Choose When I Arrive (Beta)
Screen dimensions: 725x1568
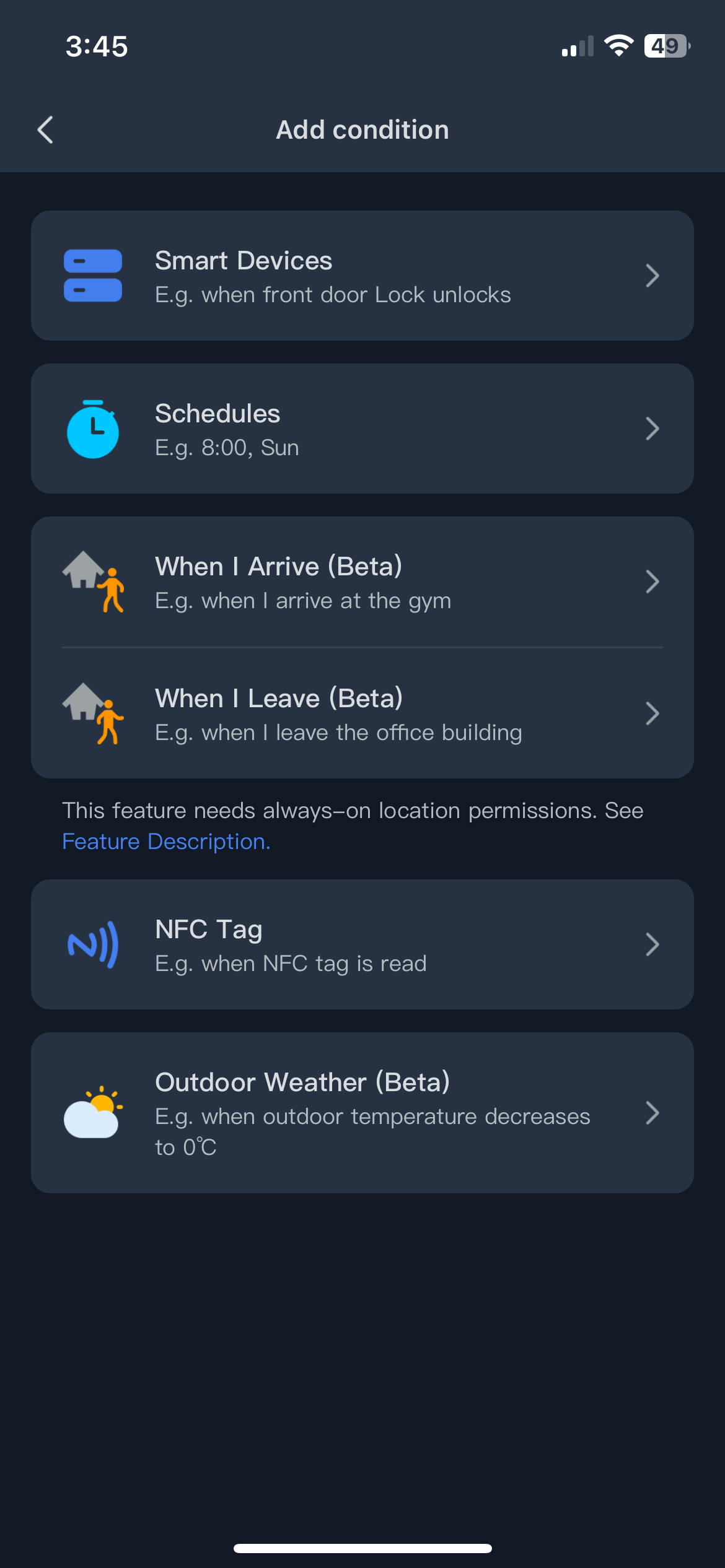pos(362,582)
